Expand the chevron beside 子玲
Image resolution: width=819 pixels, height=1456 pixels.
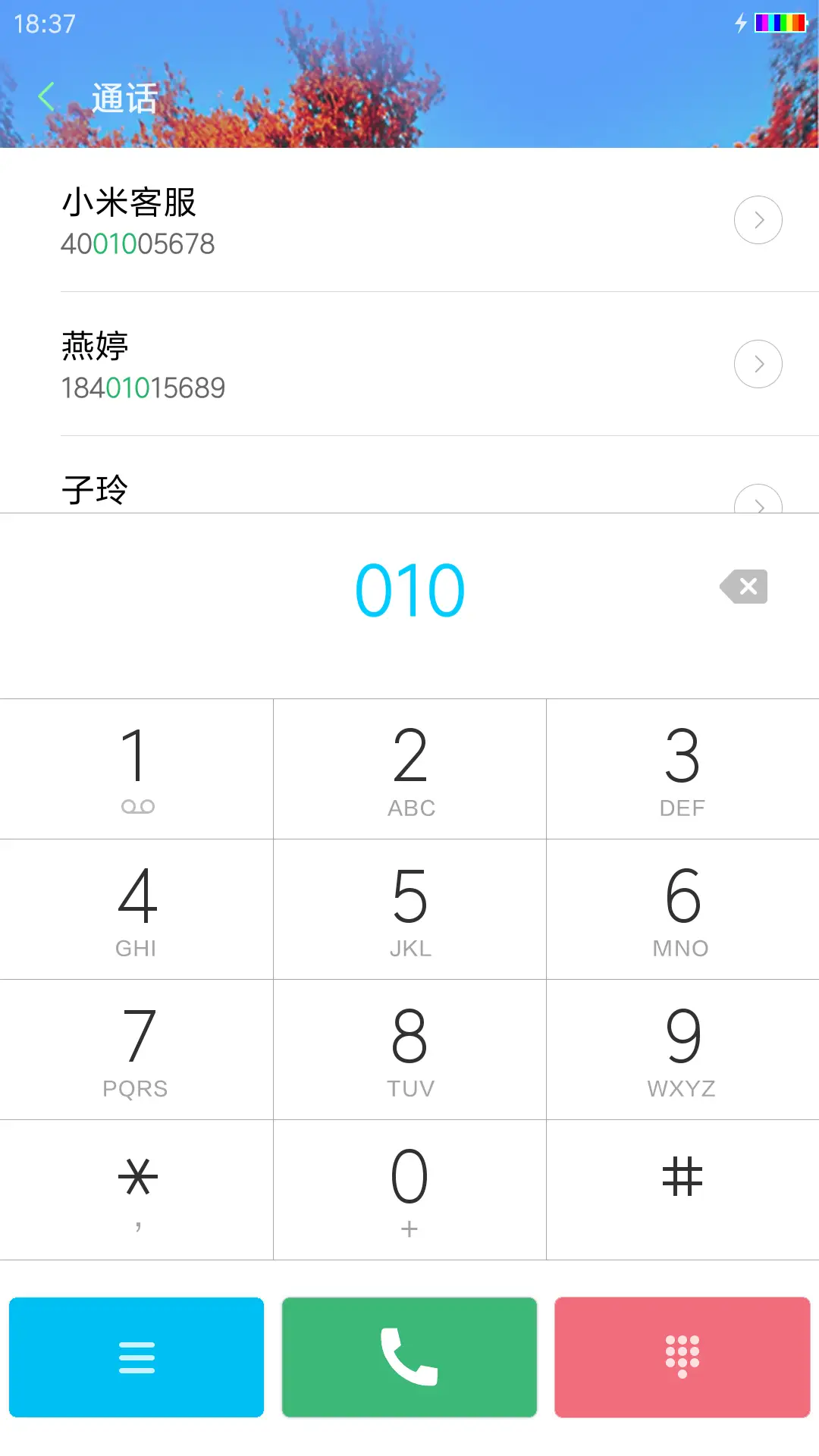[x=758, y=504]
